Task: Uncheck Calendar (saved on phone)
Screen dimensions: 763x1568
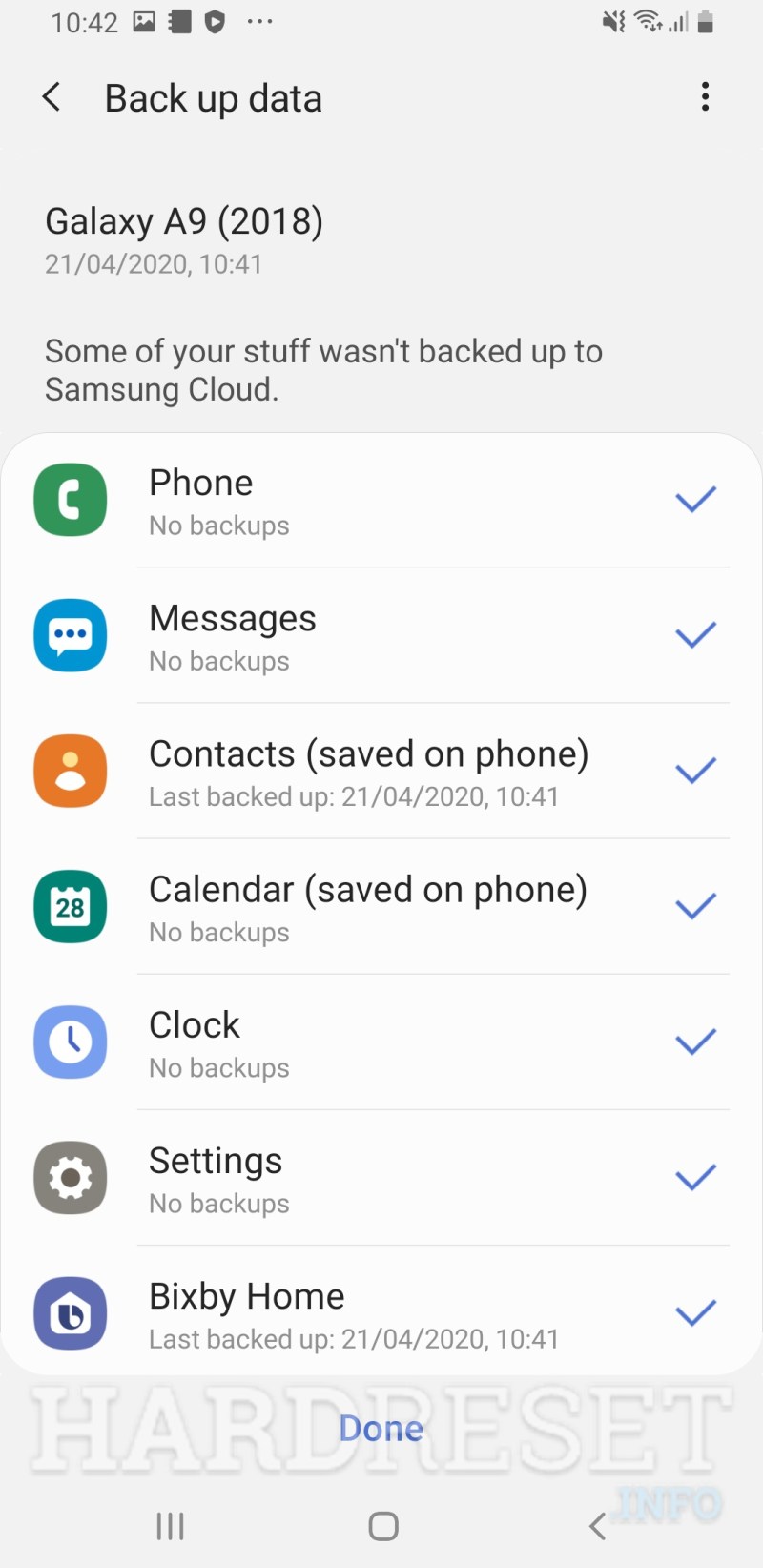Action: [x=695, y=905]
